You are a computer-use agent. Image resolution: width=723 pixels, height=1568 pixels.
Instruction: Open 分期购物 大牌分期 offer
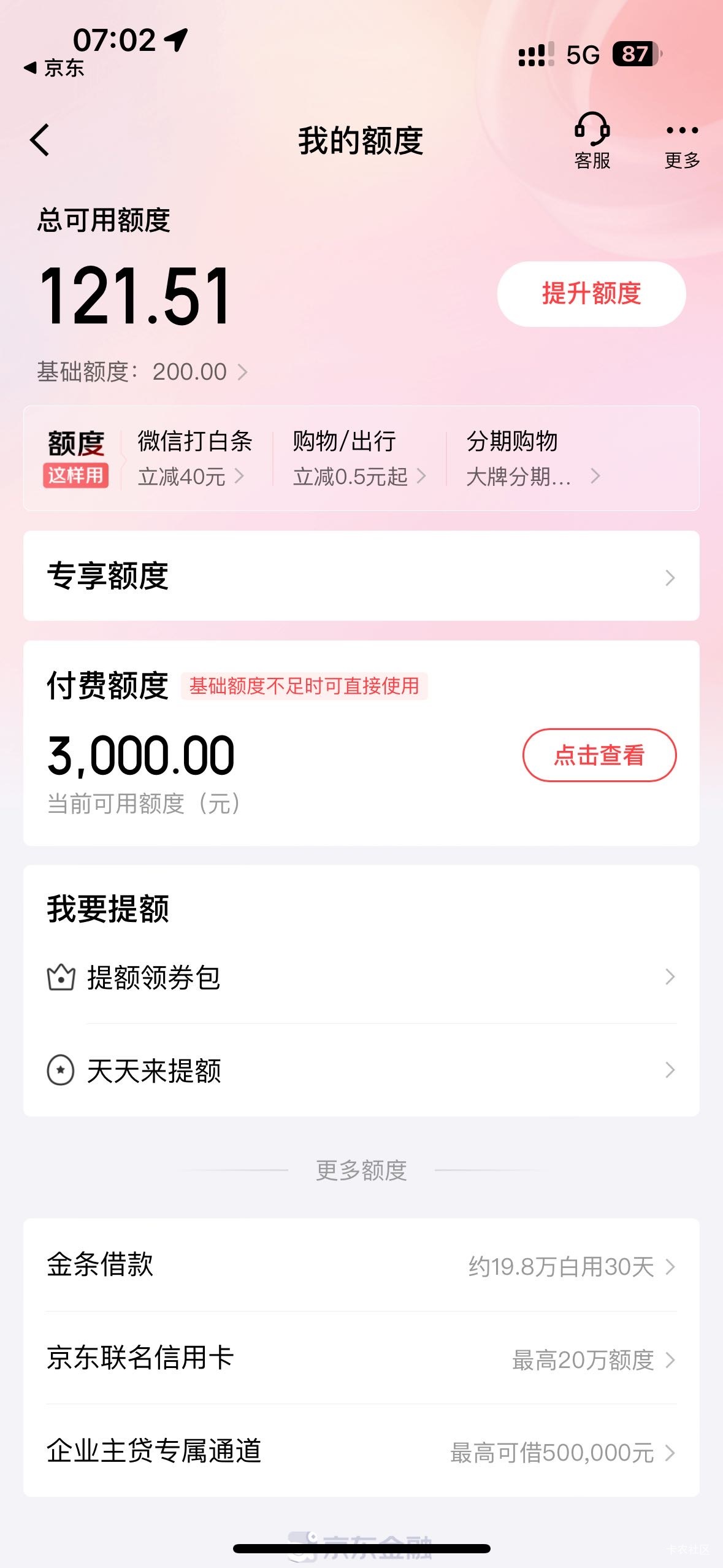pos(532,458)
